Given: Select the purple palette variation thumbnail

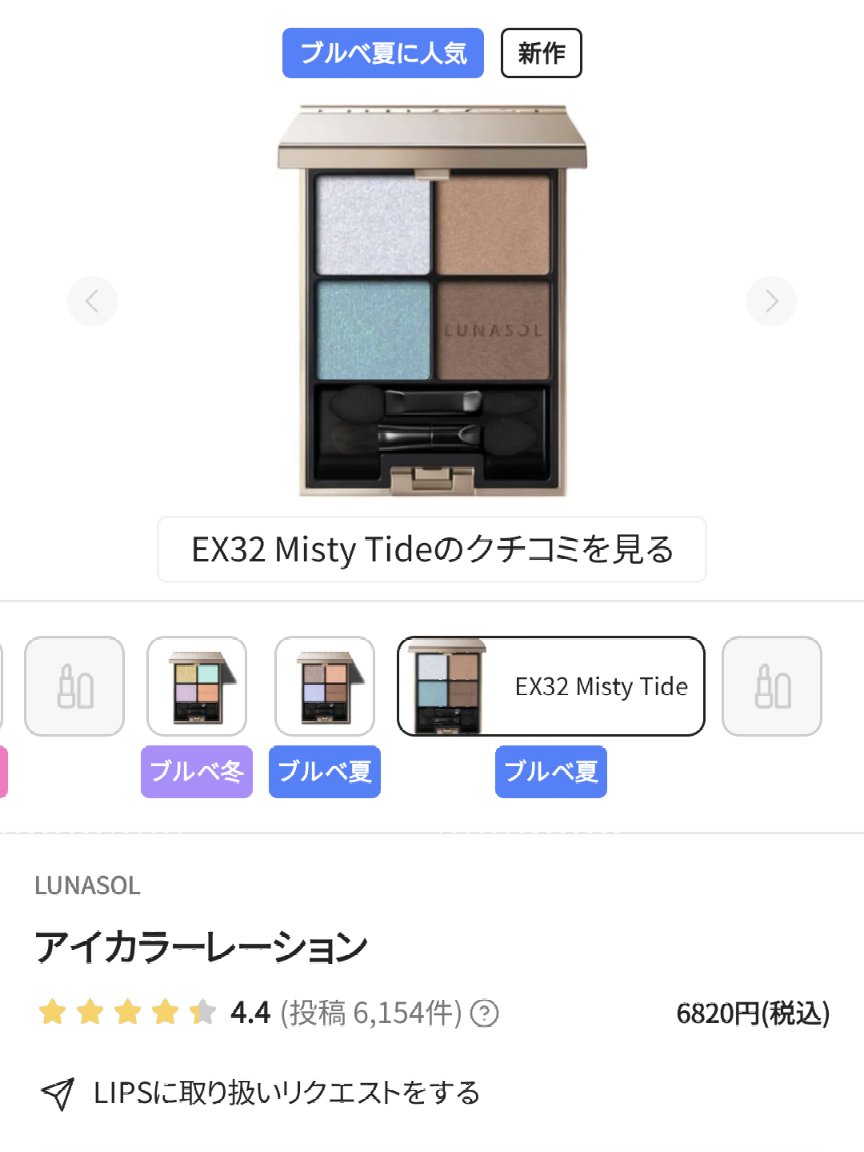Looking at the screenshot, I should pyautogui.click(x=196, y=685).
